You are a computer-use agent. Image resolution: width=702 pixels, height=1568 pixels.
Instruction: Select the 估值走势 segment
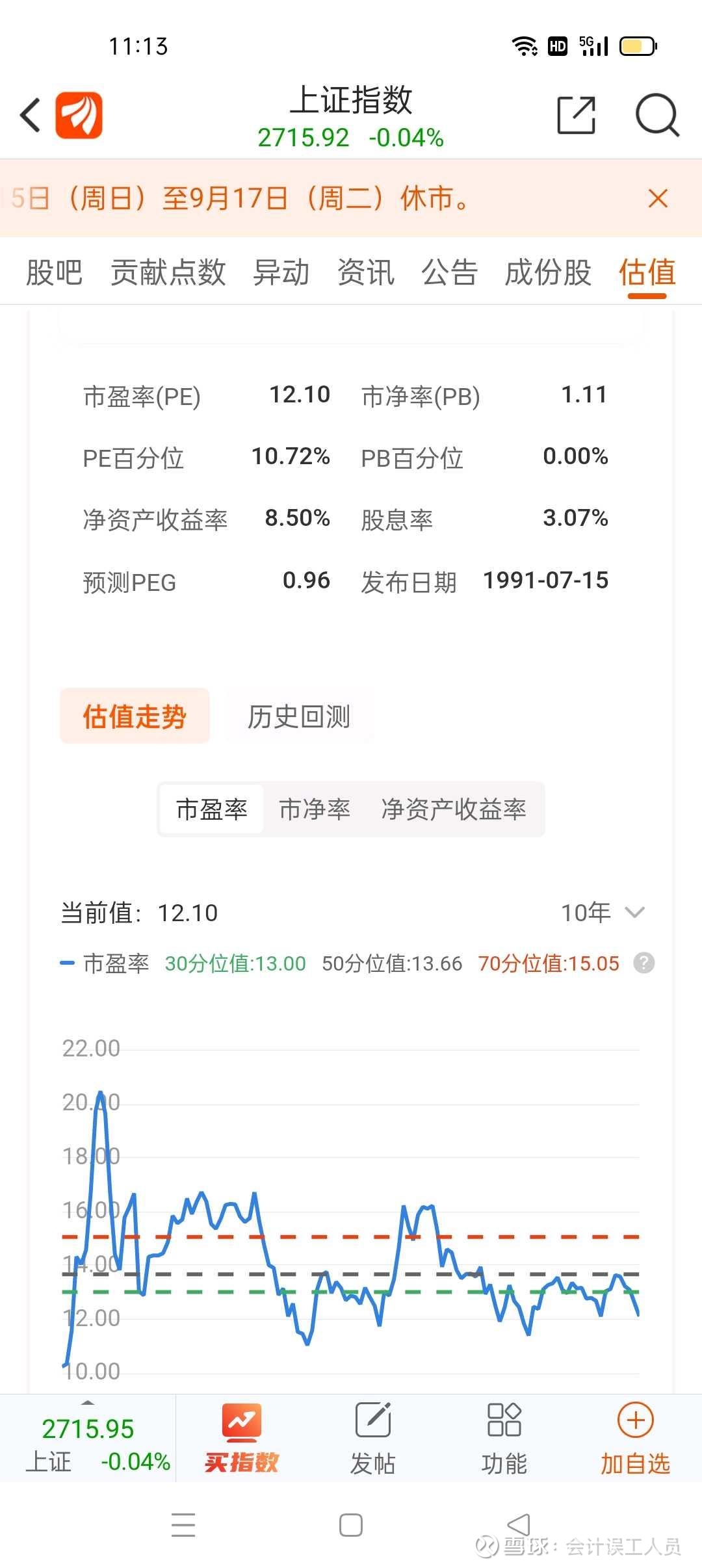coord(135,716)
